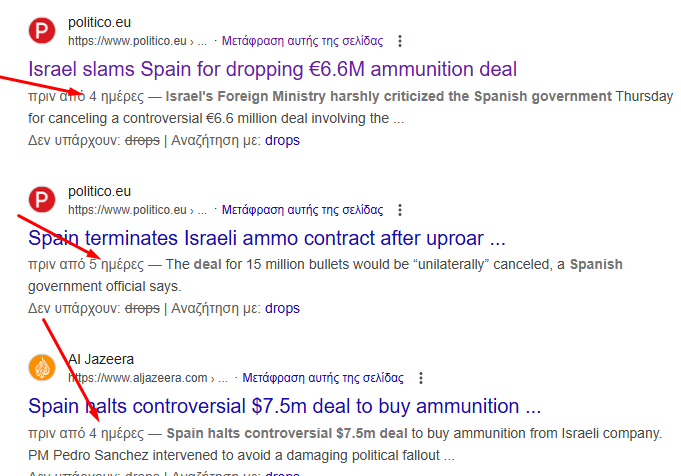Image resolution: width=681 pixels, height=476 pixels.
Task: Open the menu for the 'Spain terminates Israeli ammo' result
Action: click(x=400, y=210)
